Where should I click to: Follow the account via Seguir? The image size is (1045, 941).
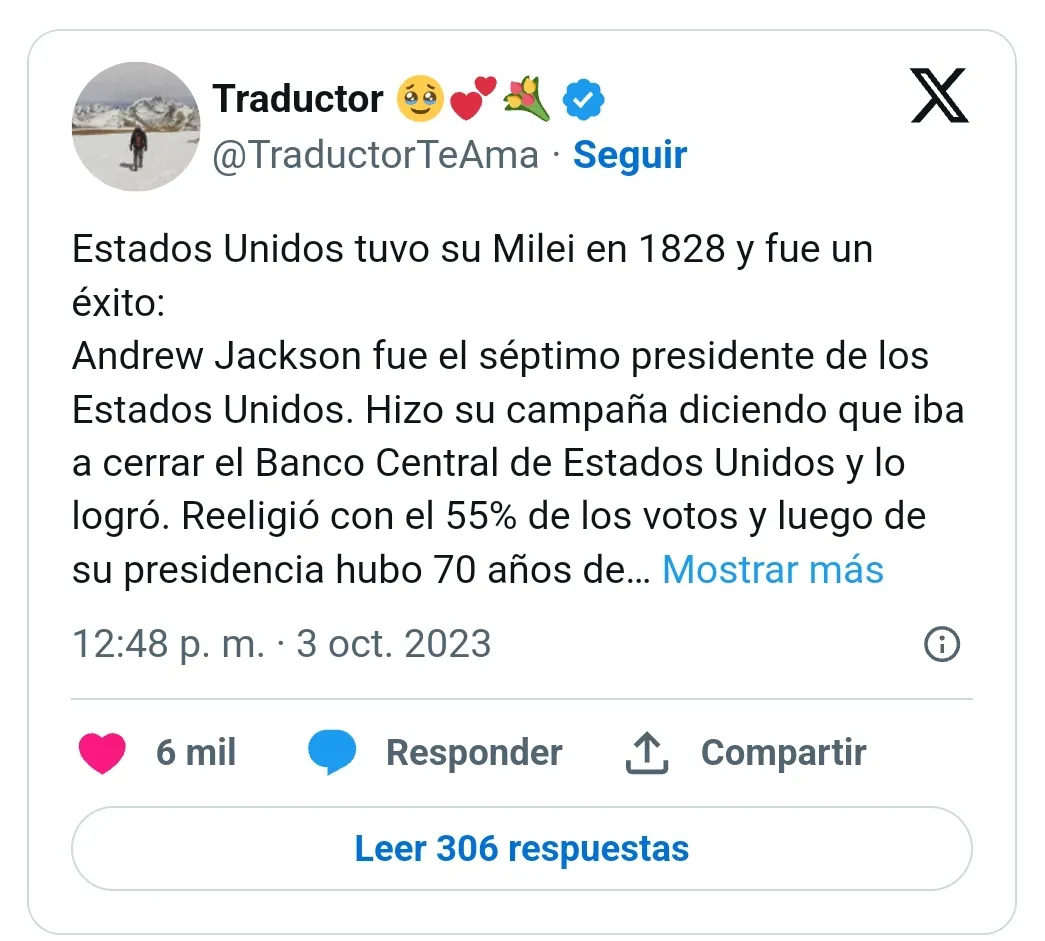coord(629,155)
